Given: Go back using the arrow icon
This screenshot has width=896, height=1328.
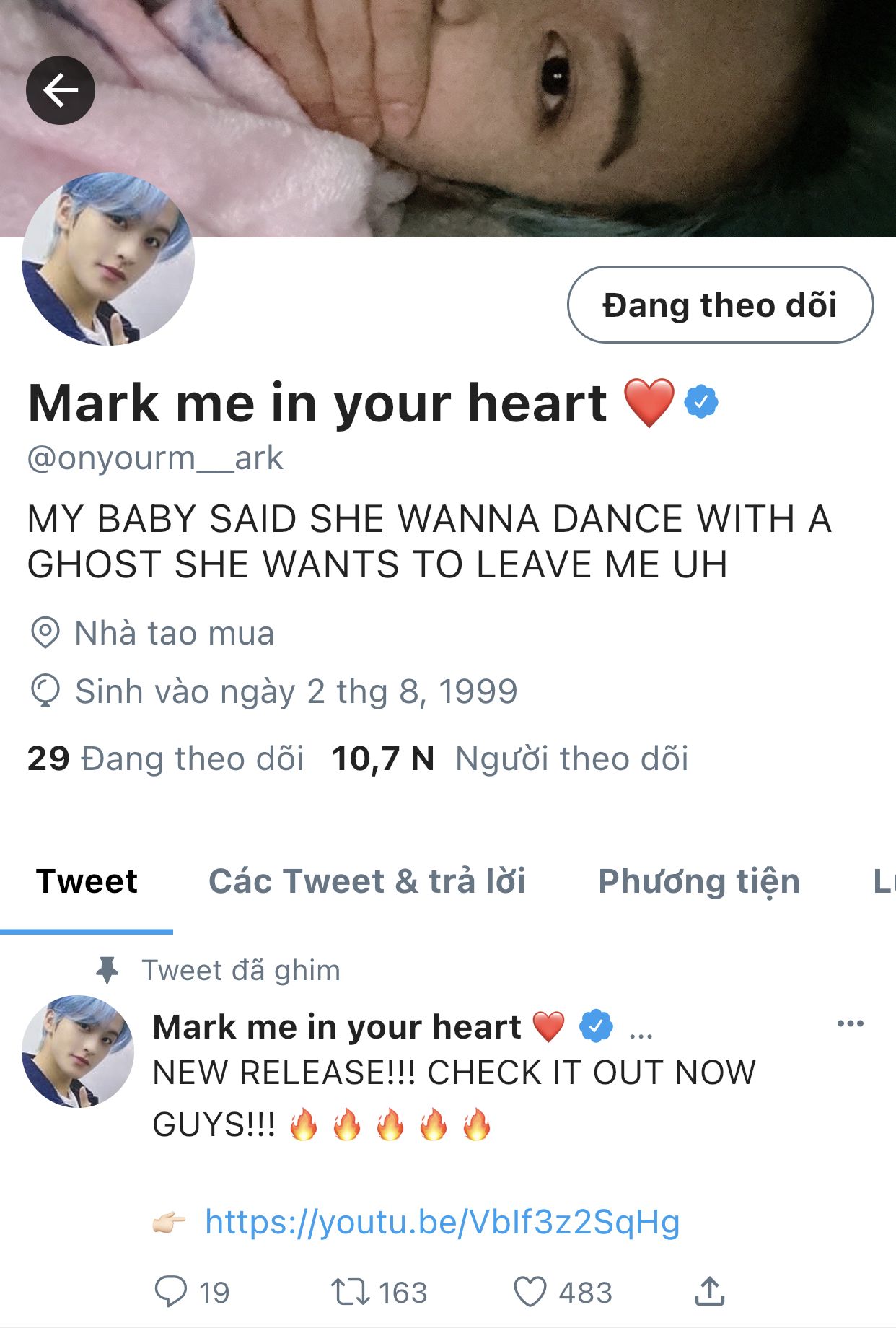Looking at the screenshot, I should pyautogui.click(x=61, y=90).
